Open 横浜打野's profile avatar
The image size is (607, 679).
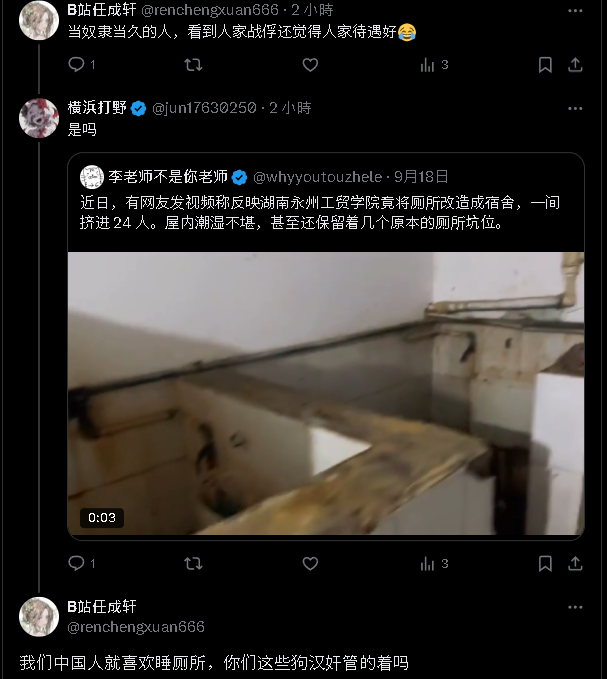click(39, 118)
